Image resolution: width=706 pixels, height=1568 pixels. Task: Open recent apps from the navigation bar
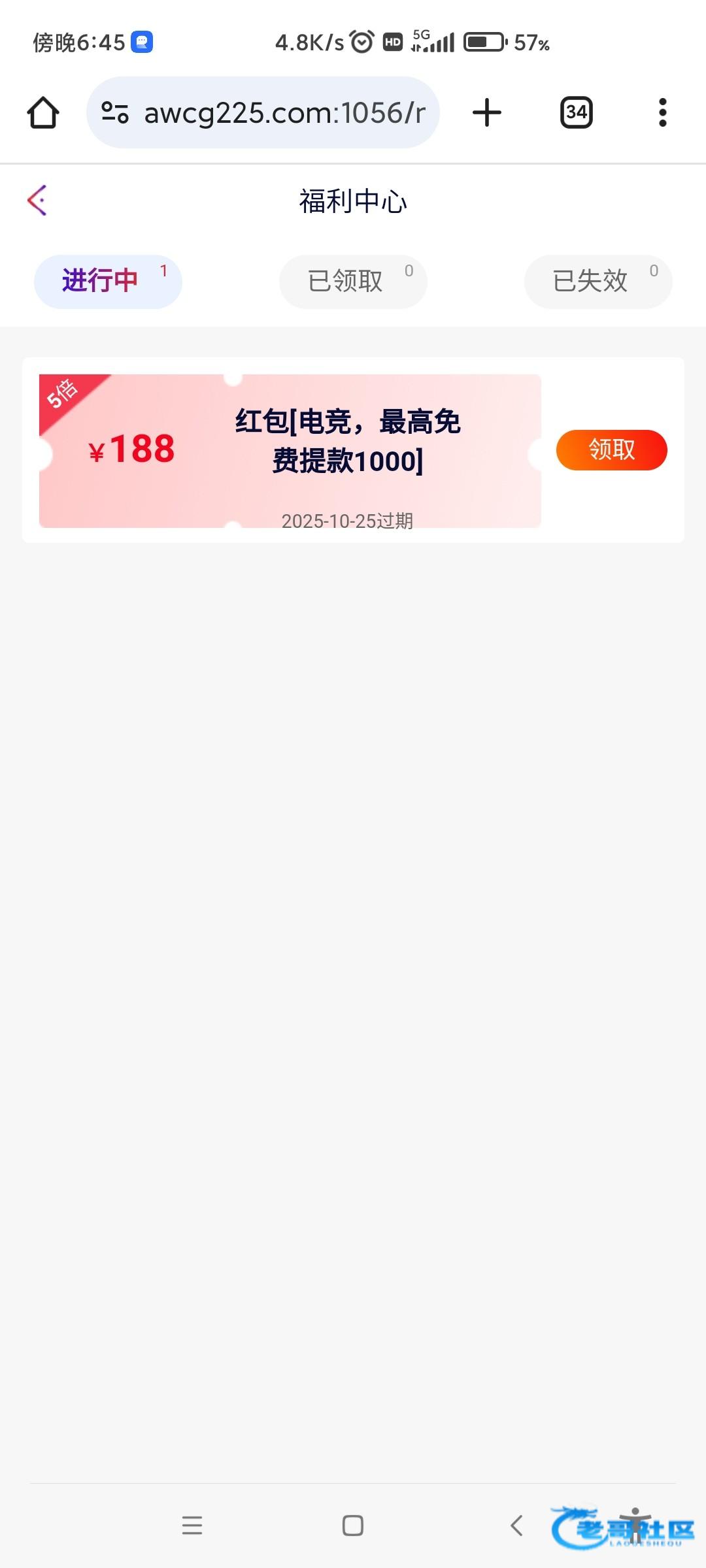192,1526
